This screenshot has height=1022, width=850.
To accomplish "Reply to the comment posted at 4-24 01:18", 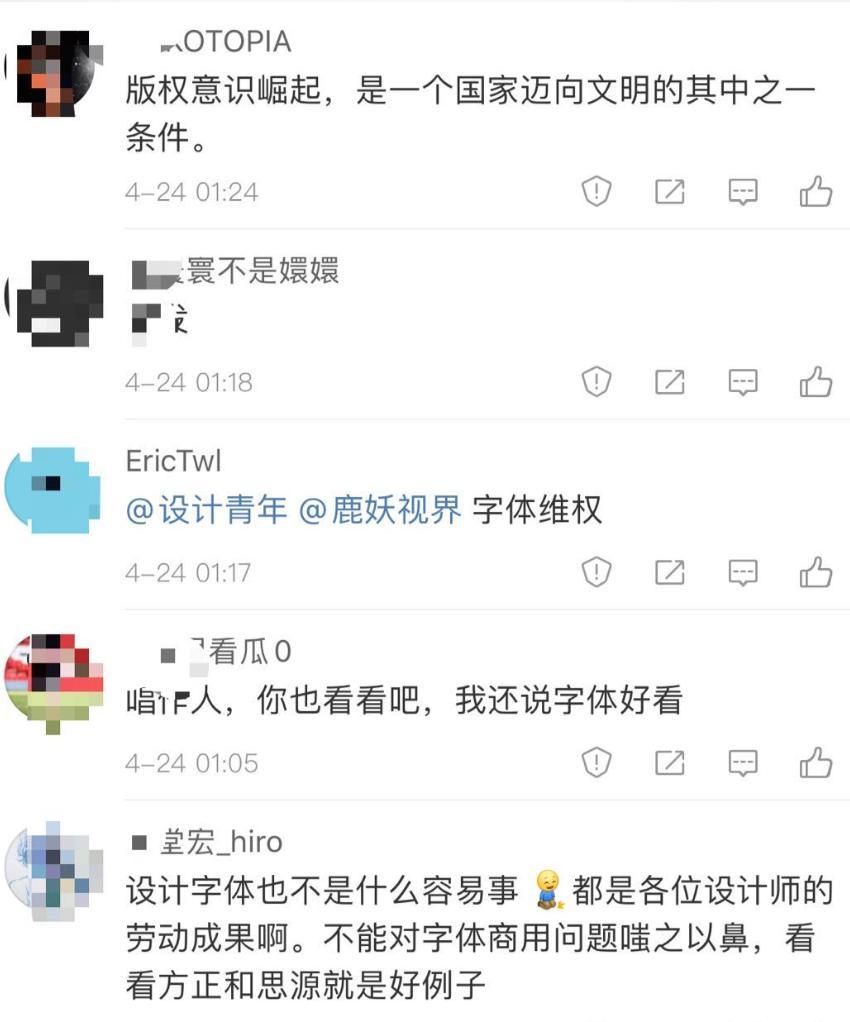I will [x=742, y=382].
